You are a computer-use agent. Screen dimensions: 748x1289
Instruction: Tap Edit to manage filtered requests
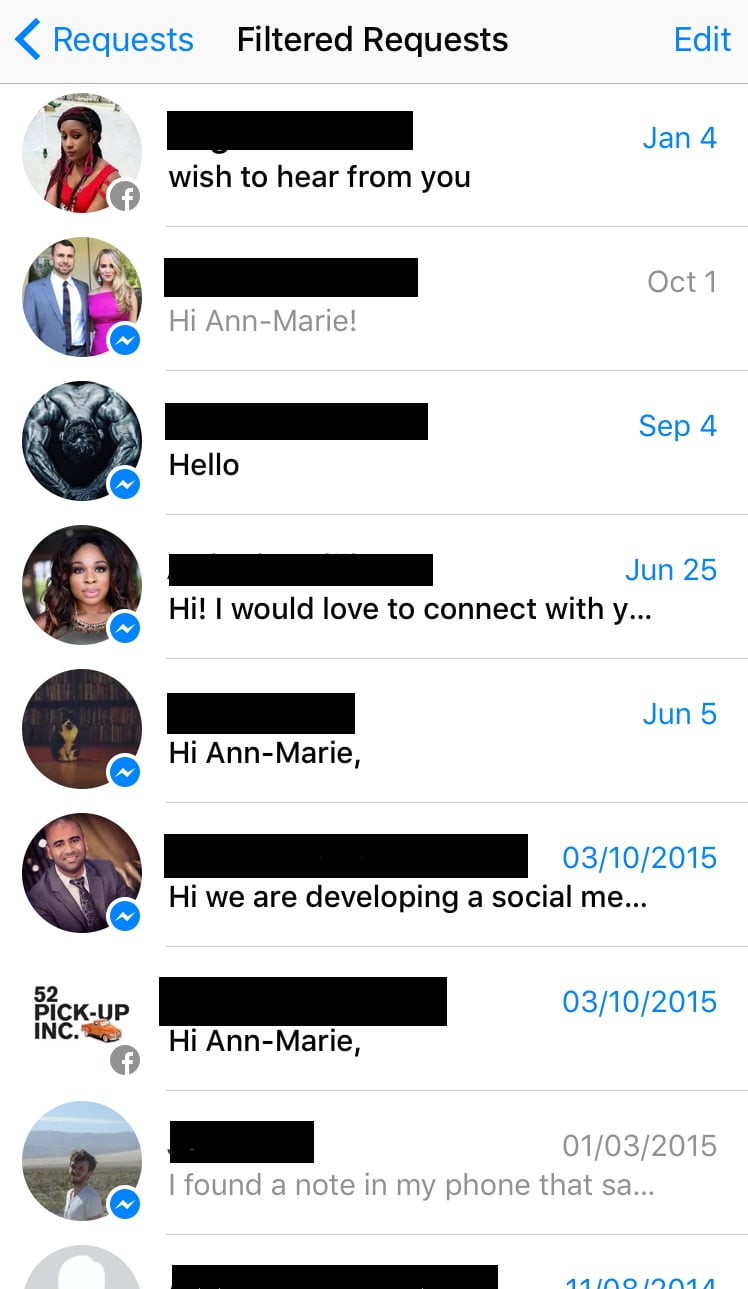702,40
